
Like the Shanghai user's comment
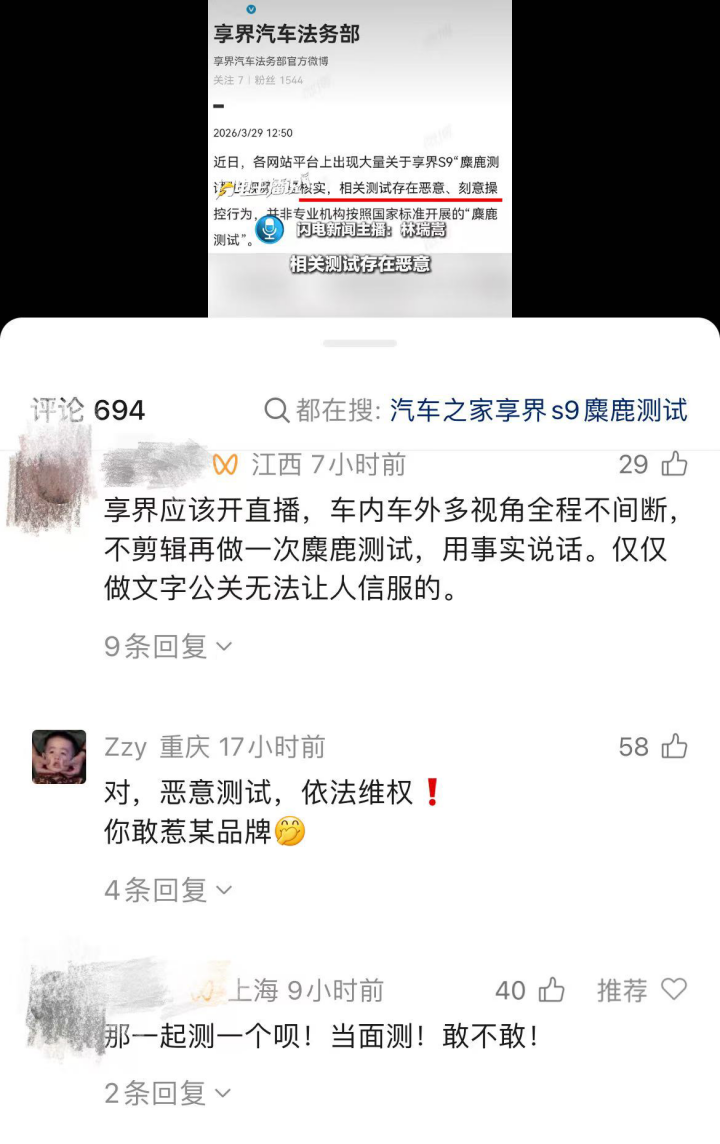click(552, 990)
